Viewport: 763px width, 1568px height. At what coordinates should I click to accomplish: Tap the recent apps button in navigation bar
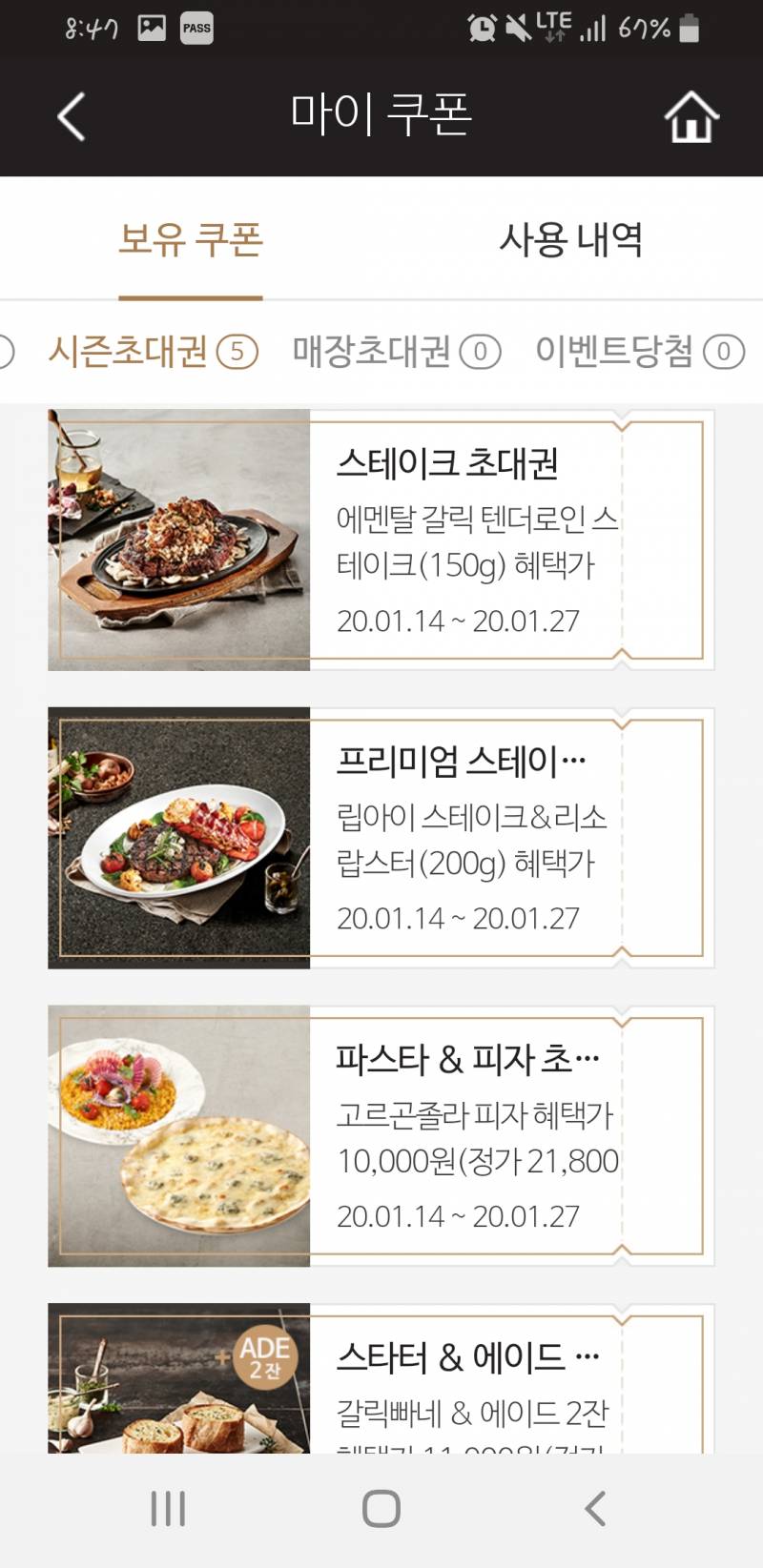pyautogui.click(x=168, y=1509)
